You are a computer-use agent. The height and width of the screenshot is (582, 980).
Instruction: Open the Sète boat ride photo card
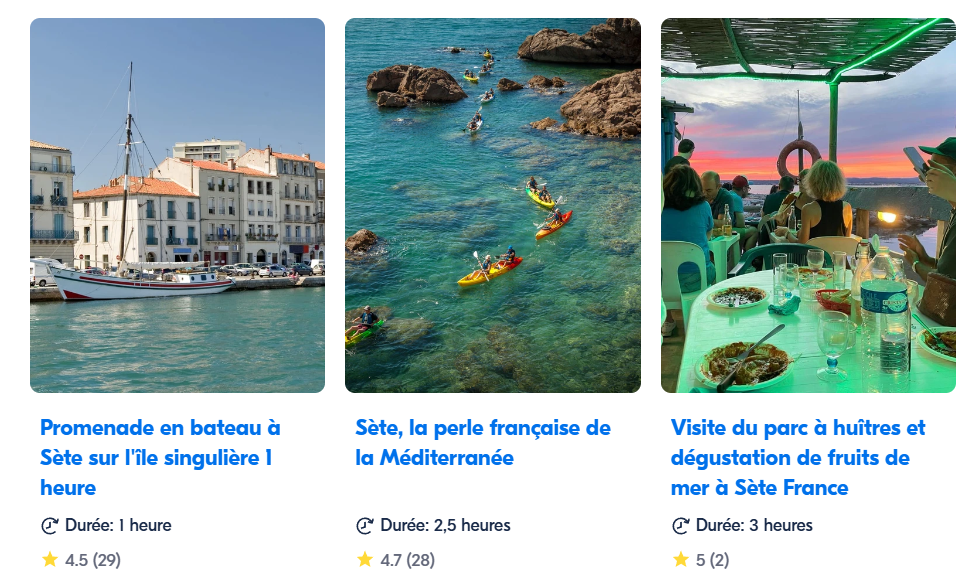click(177, 205)
